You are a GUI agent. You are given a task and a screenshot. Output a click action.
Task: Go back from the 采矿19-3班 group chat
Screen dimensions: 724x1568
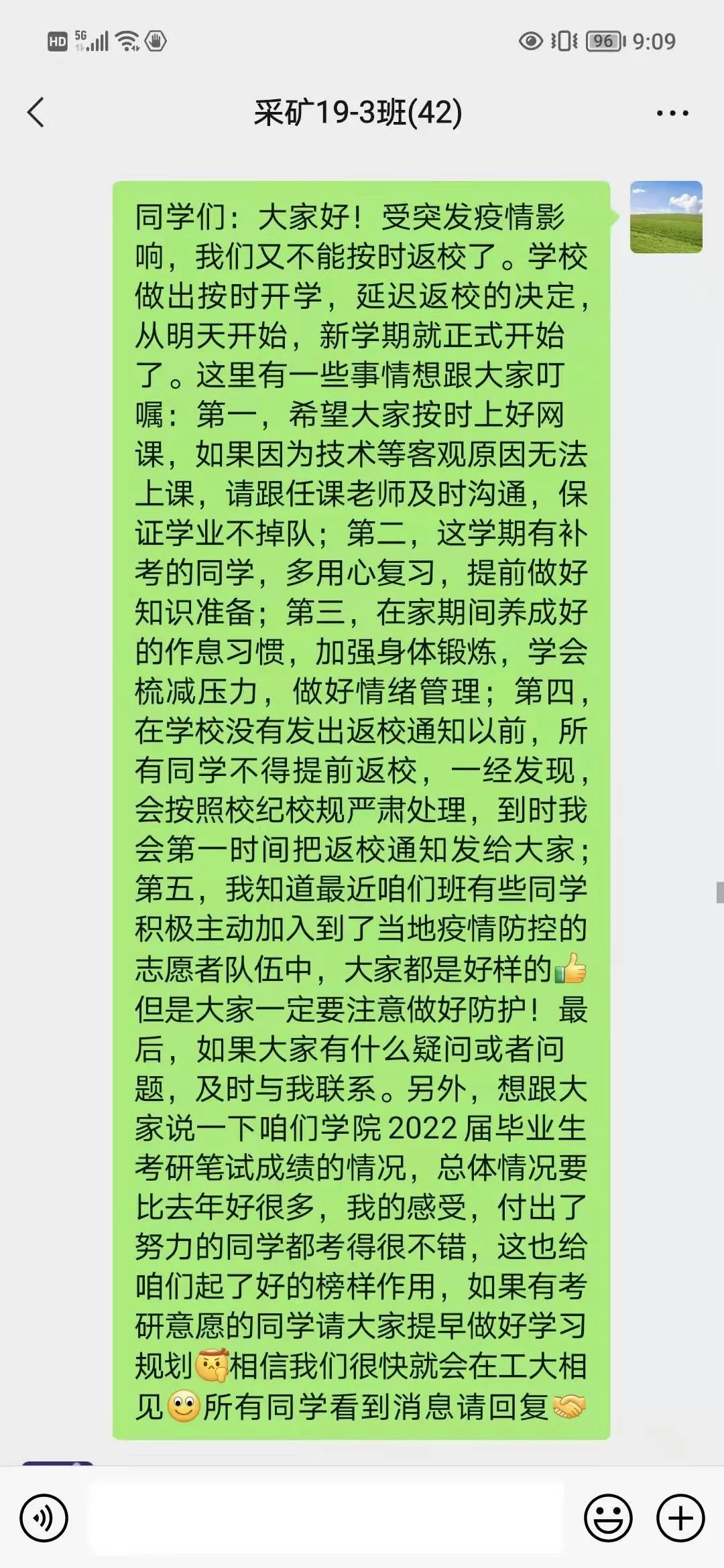tap(36, 113)
